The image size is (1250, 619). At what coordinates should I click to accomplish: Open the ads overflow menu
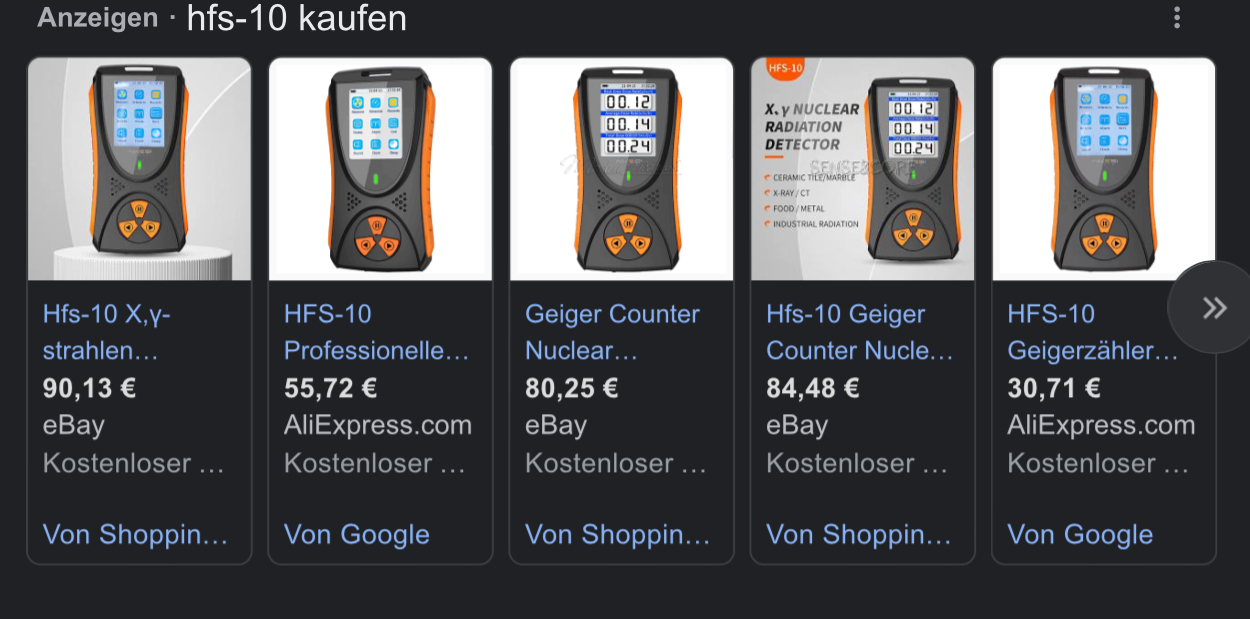[x=1177, y=18]
